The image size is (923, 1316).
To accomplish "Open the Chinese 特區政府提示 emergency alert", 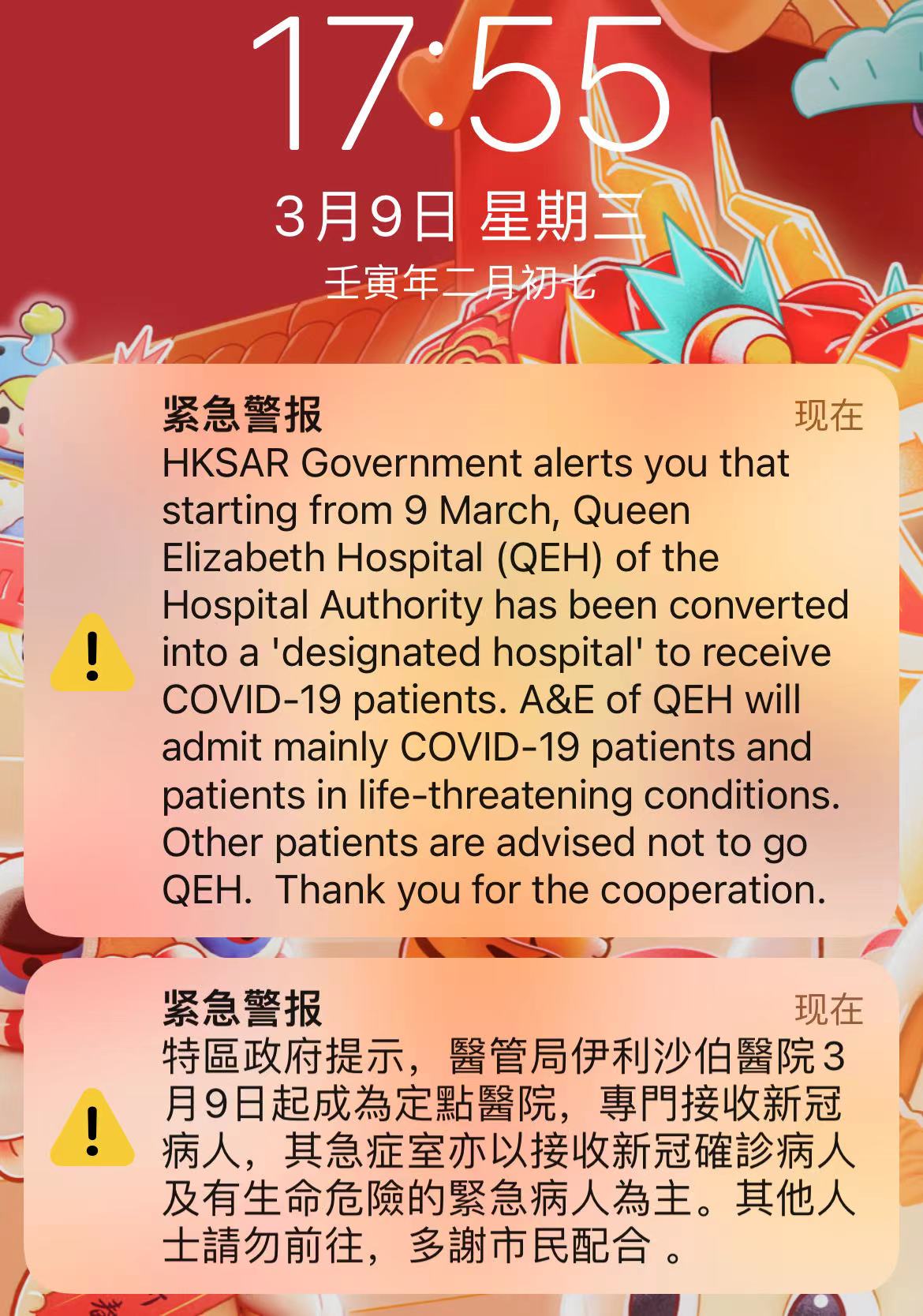I will 461,1124.
